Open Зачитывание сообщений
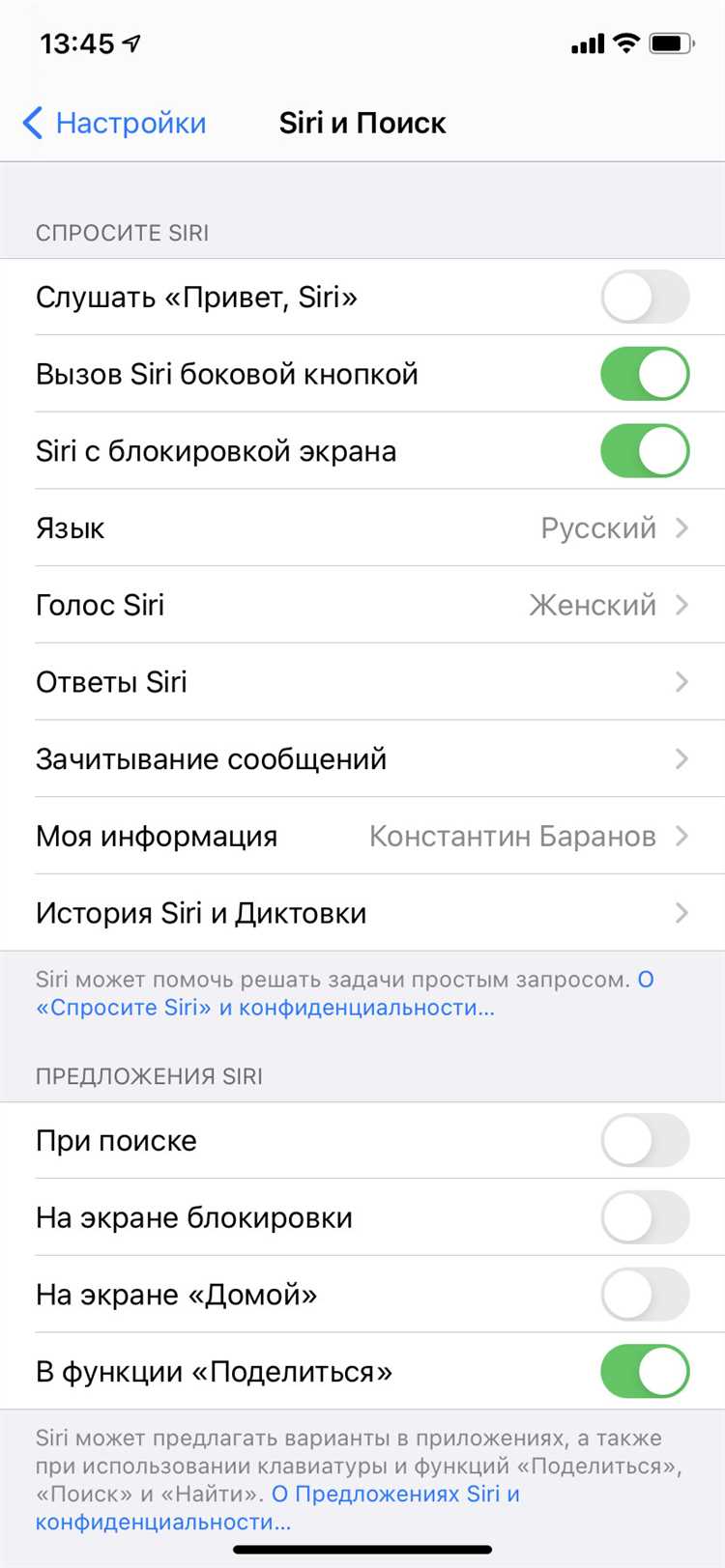Viewport: 725px width, 1568px height. [362, 759]
